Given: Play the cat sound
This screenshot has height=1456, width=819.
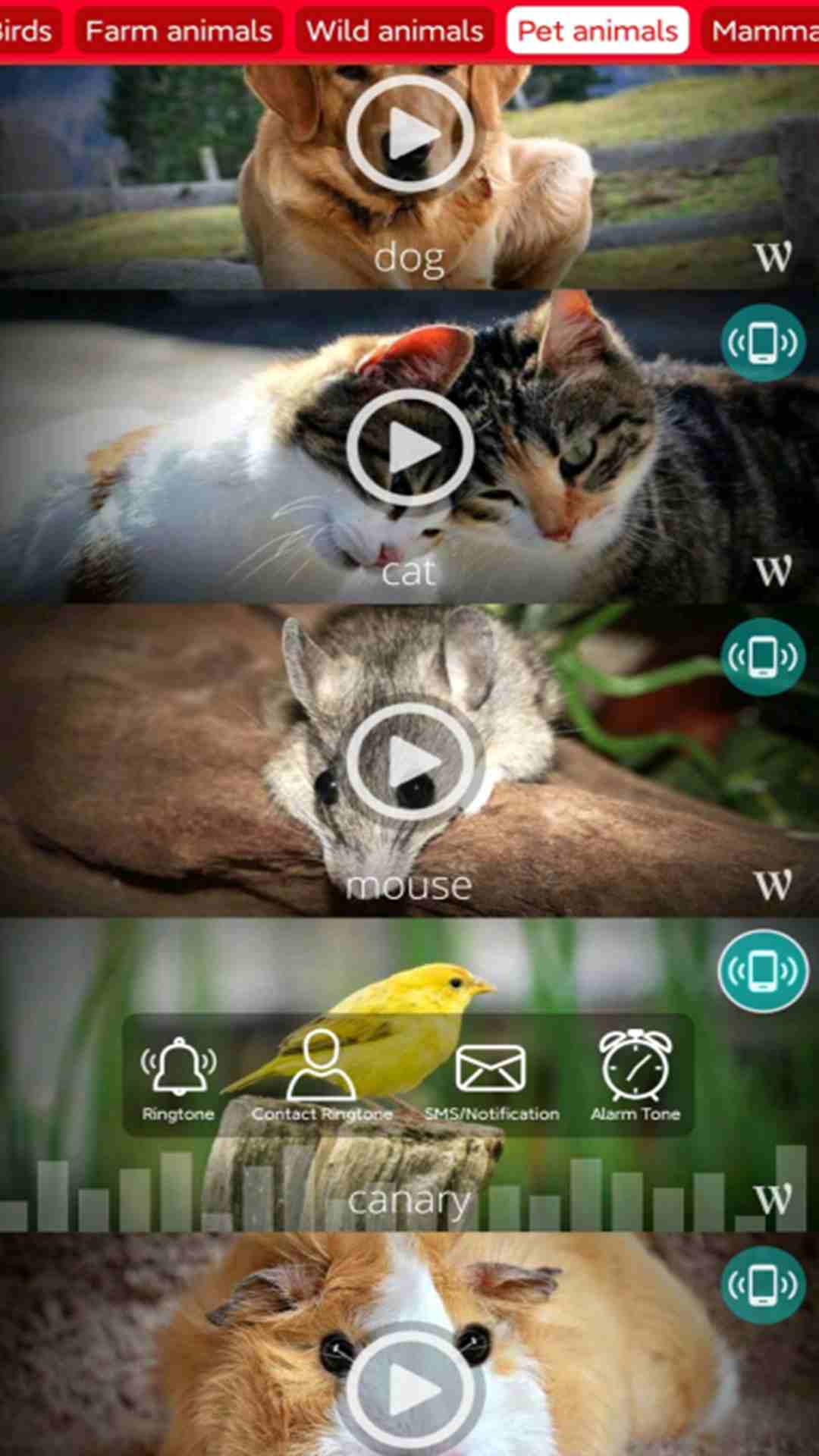Looking at the screenshot, I should pyautogui.click(x=410, y=447).
